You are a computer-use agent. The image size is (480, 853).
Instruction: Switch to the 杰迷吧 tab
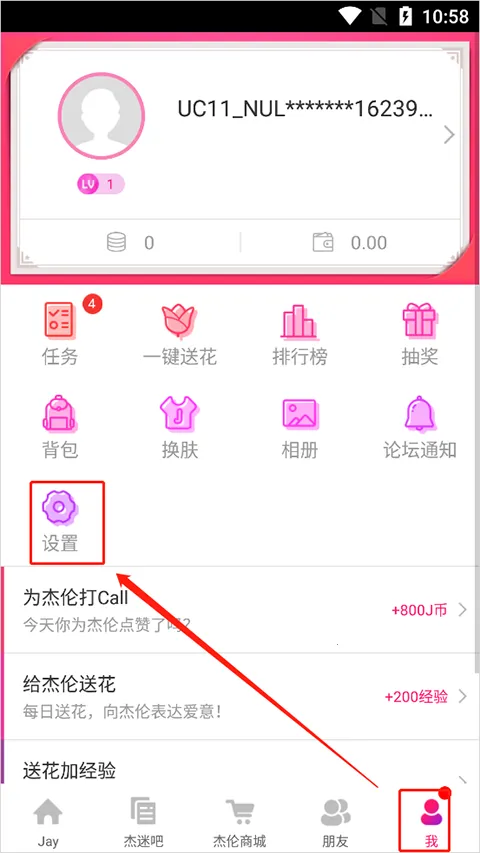144,820
